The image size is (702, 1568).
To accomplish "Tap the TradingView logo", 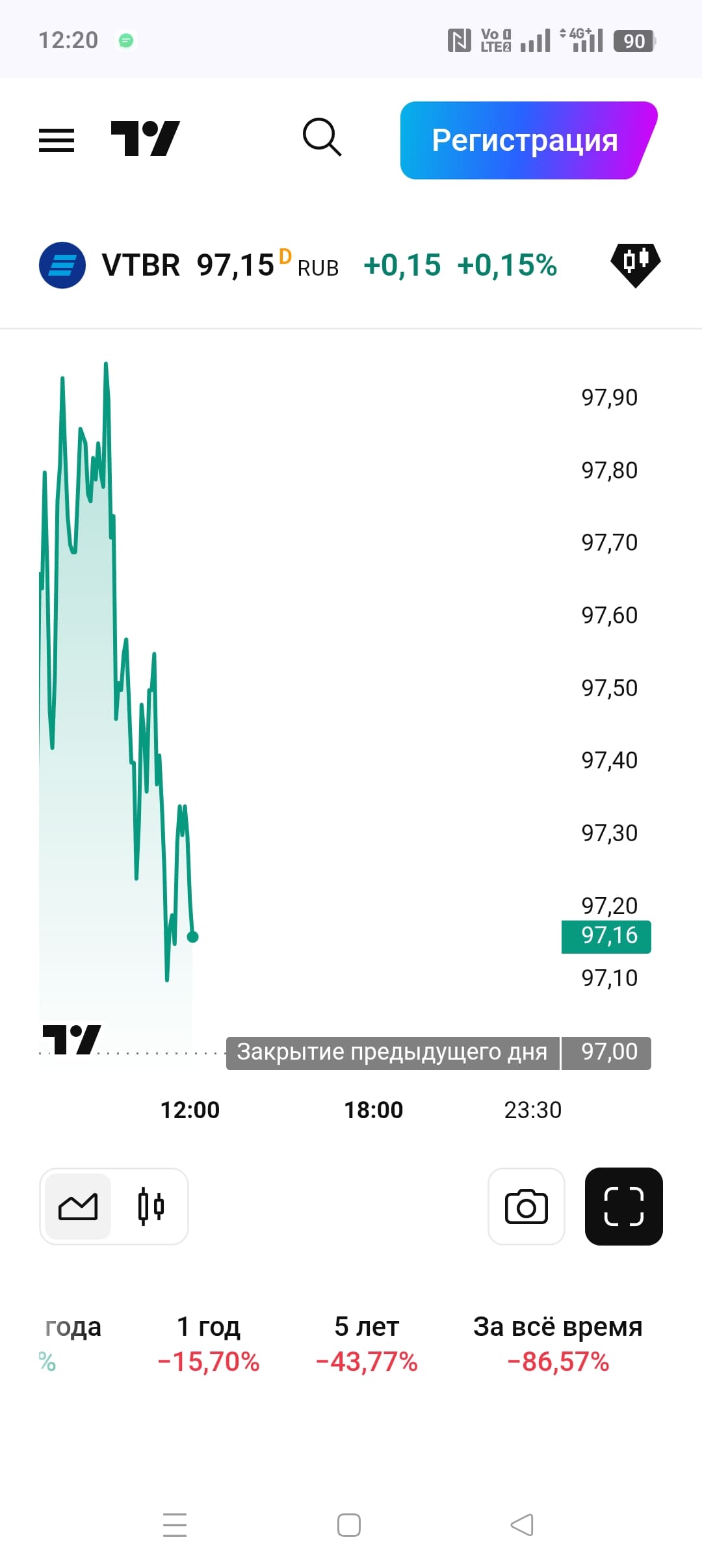I will click(x=145, y=138).
